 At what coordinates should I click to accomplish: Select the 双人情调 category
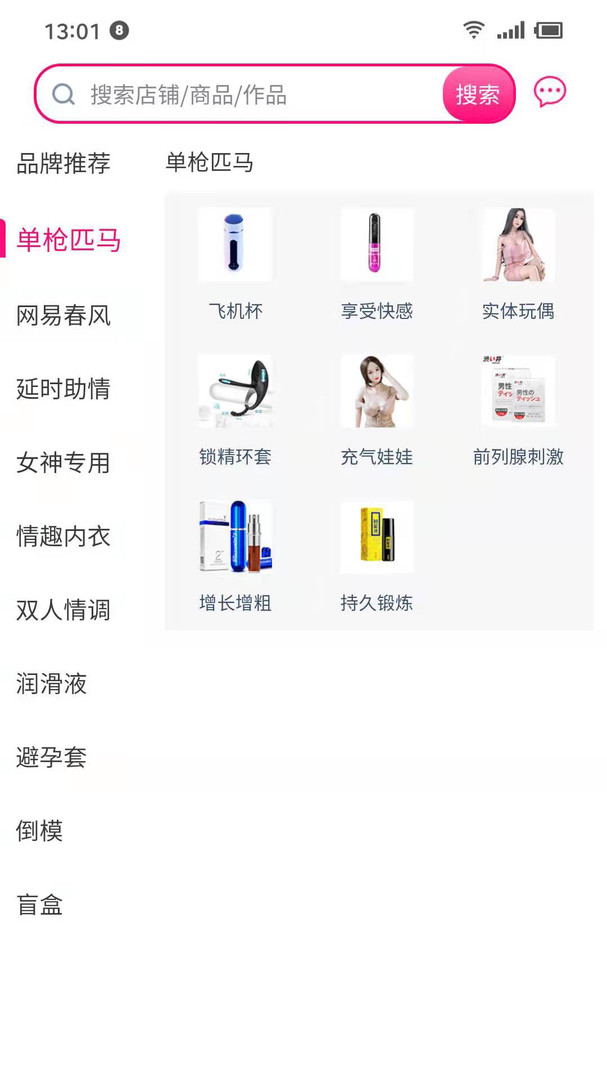64,610
